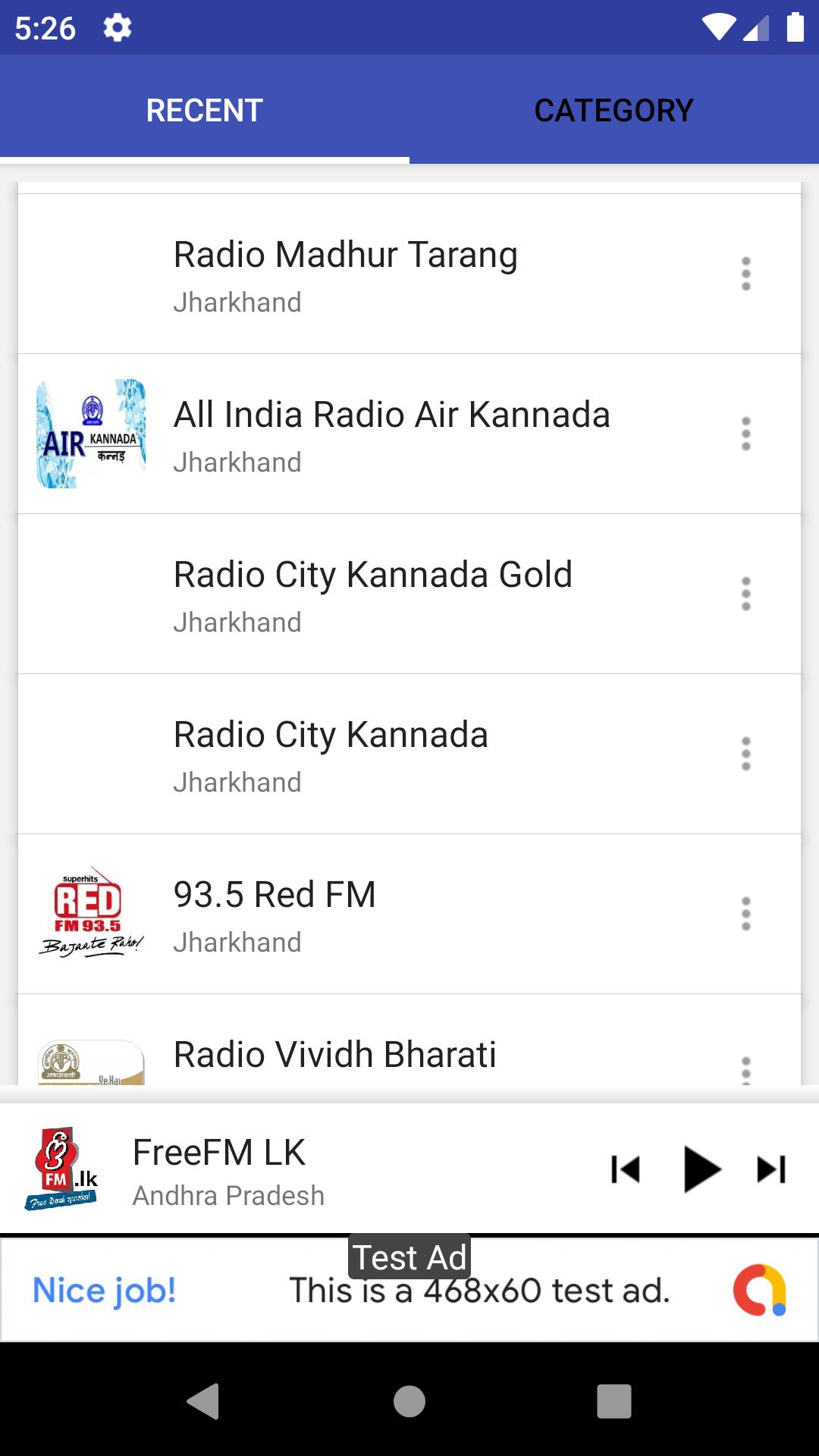The image size is (819, 1456).
Task: Open options for 93.5 Red FM
Action: click(746, 914)
